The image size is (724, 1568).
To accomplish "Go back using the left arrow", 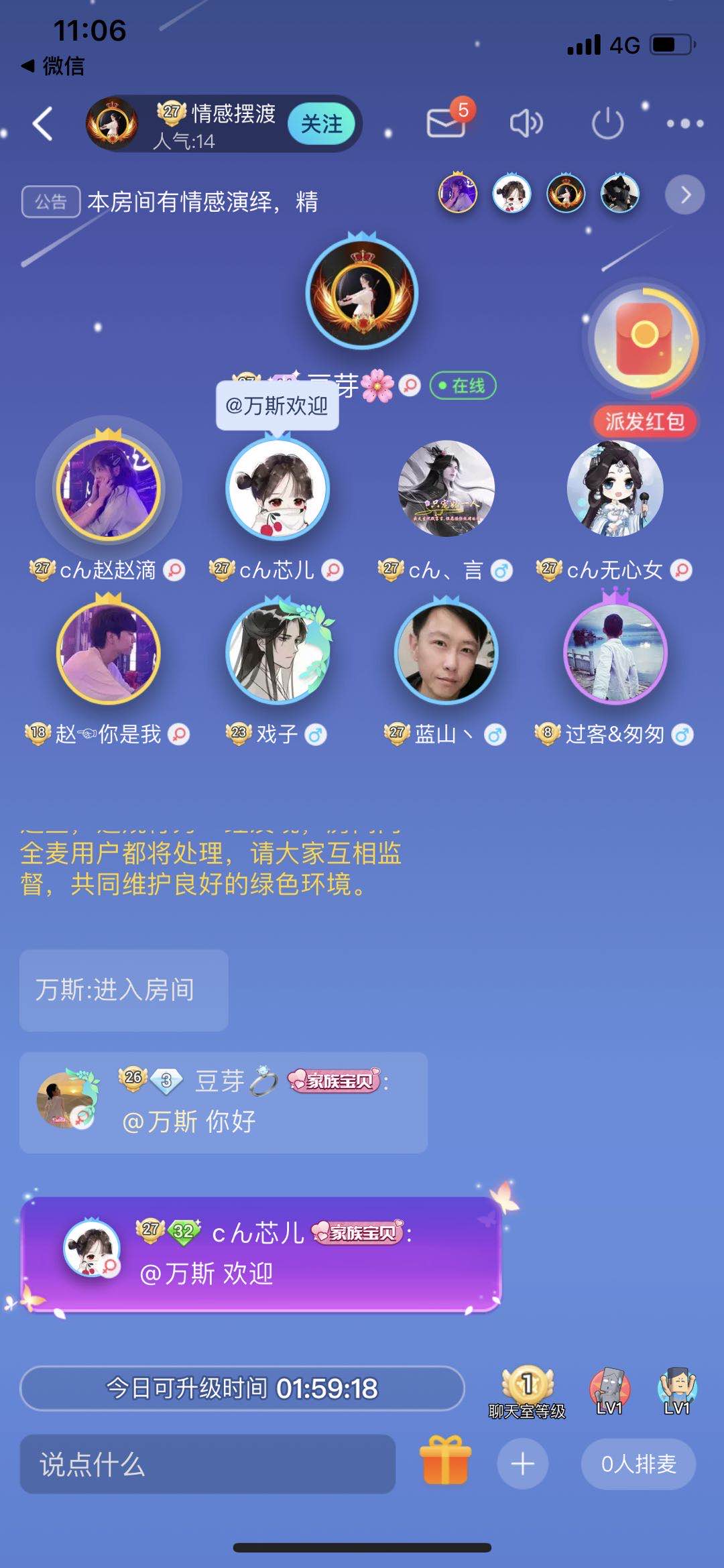I will click(x=43, y=124).
